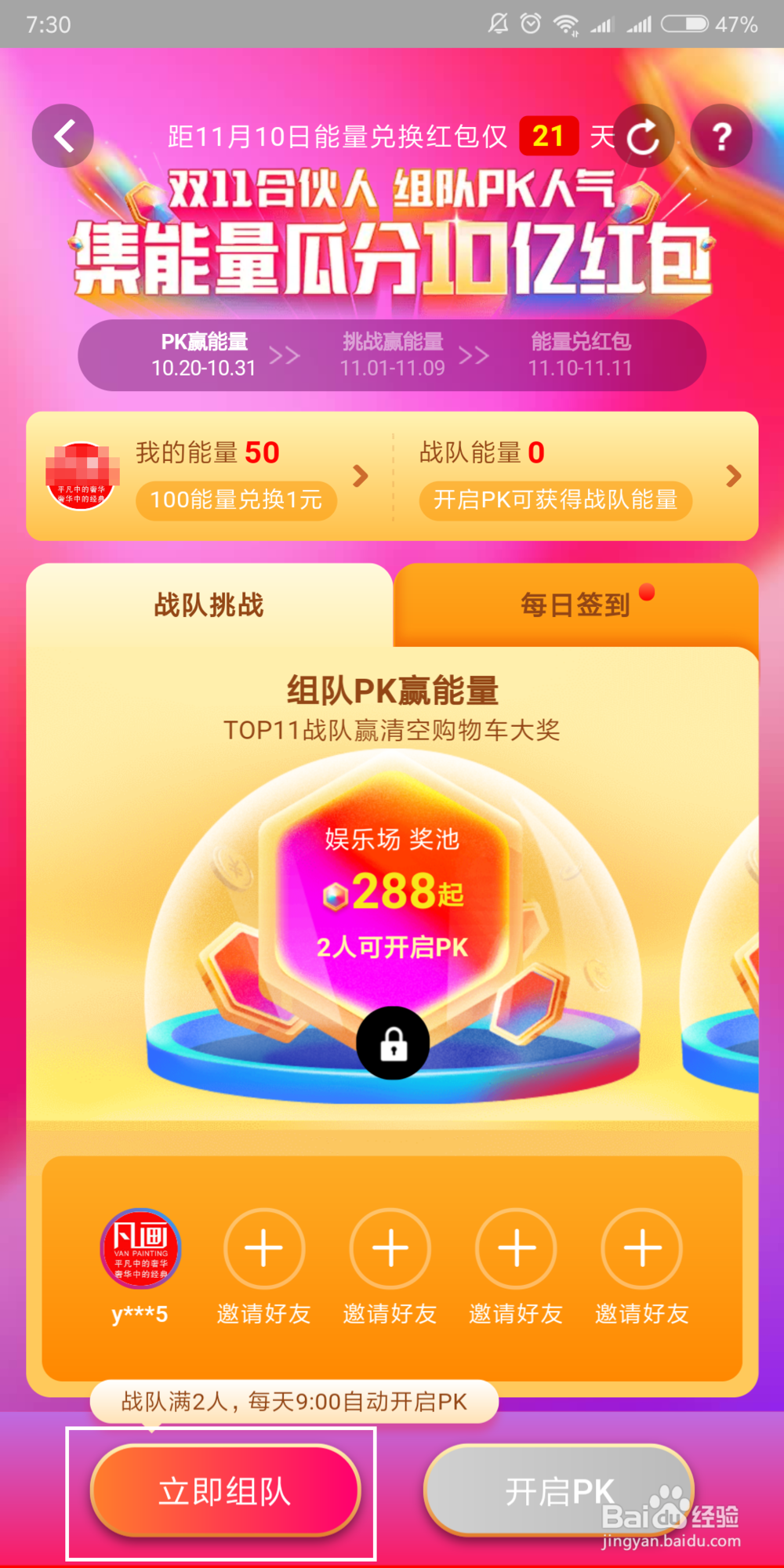Viewport: 784px width, 1568px height.
Task: Click the 挑战赢能量 stage in the timeline
Action: pos(393,353)
